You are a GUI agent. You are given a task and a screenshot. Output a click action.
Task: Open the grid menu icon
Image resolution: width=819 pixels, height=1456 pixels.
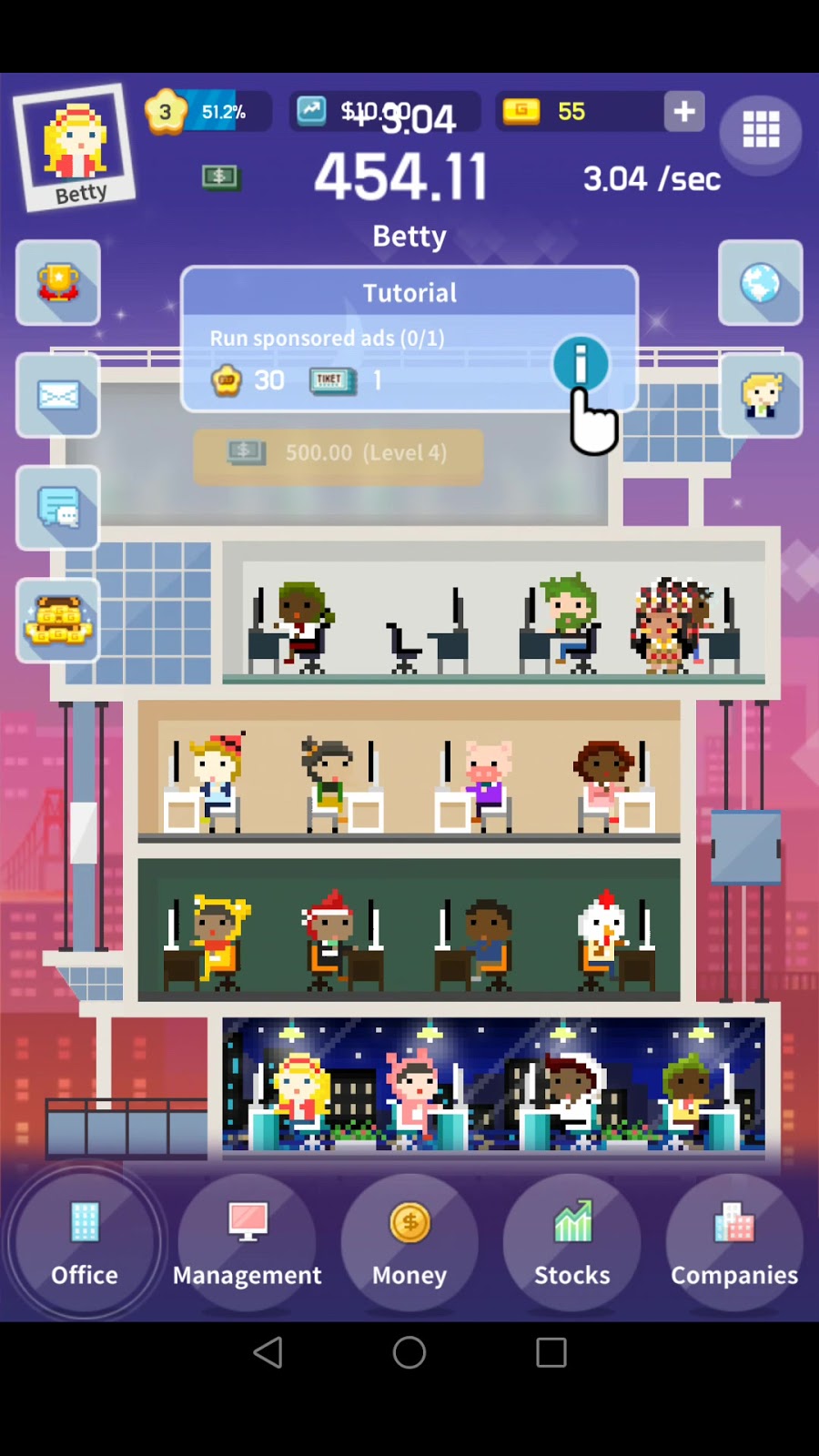[761, 130]
